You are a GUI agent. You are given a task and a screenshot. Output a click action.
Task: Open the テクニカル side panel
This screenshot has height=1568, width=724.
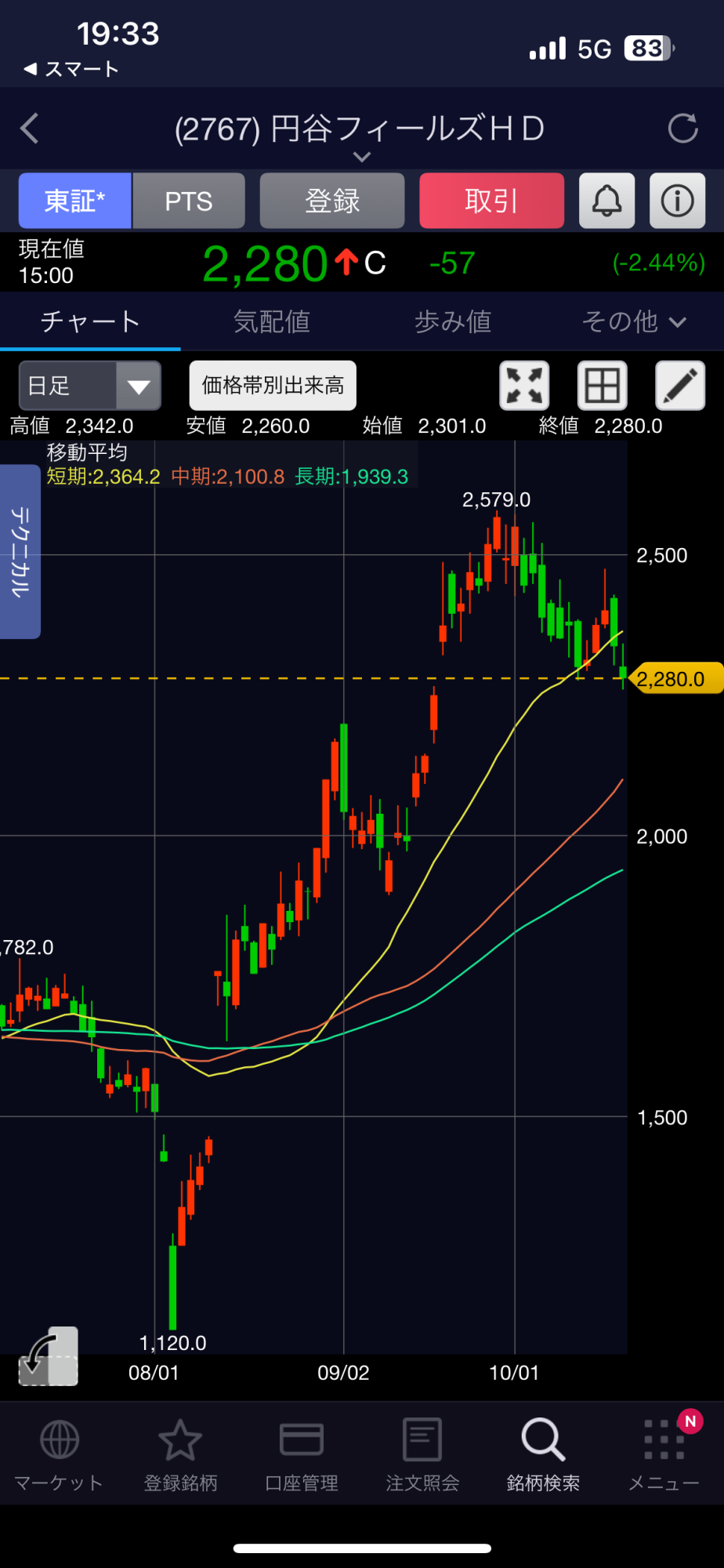tap(20, 551)
